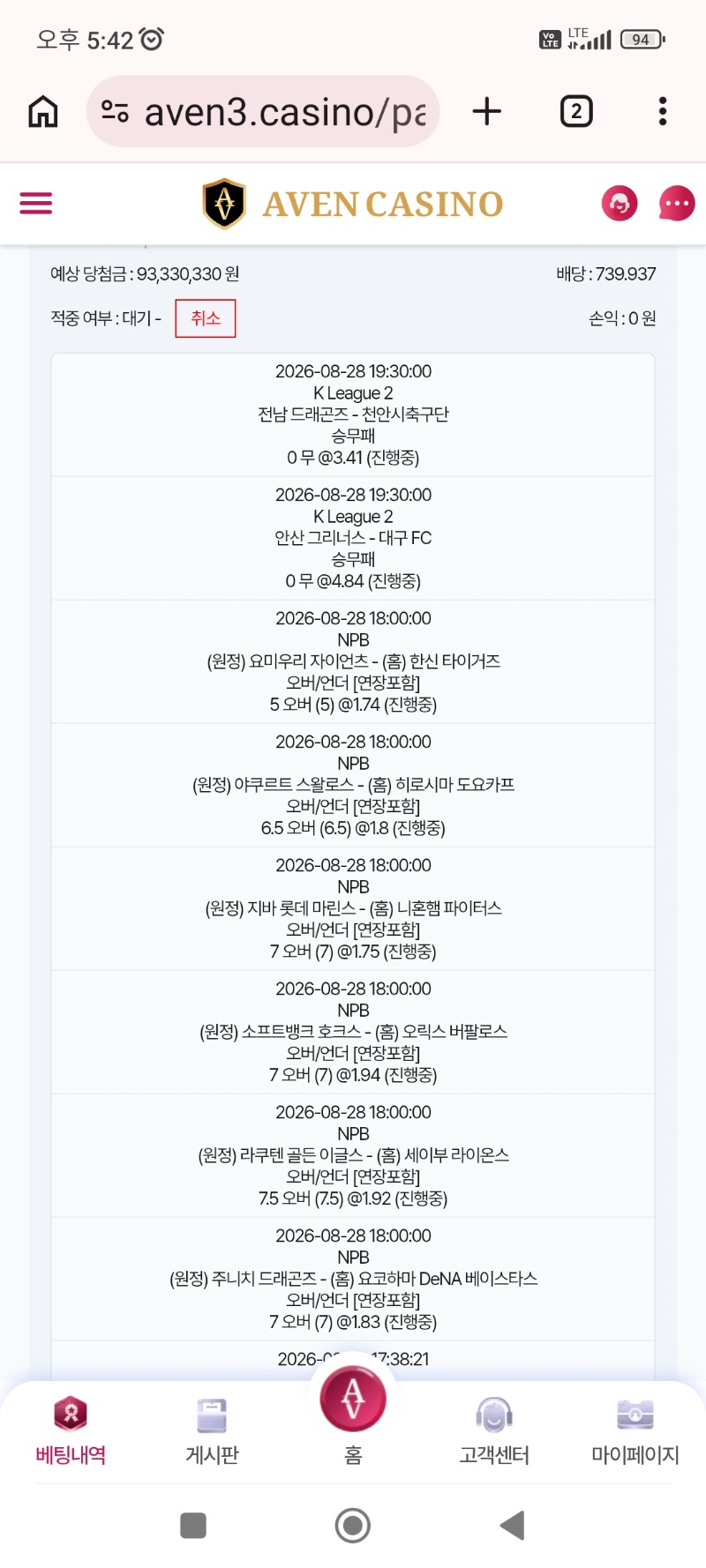Open the browser overflow menu
The image size is (706, 1568).
[x=663, y=112]
